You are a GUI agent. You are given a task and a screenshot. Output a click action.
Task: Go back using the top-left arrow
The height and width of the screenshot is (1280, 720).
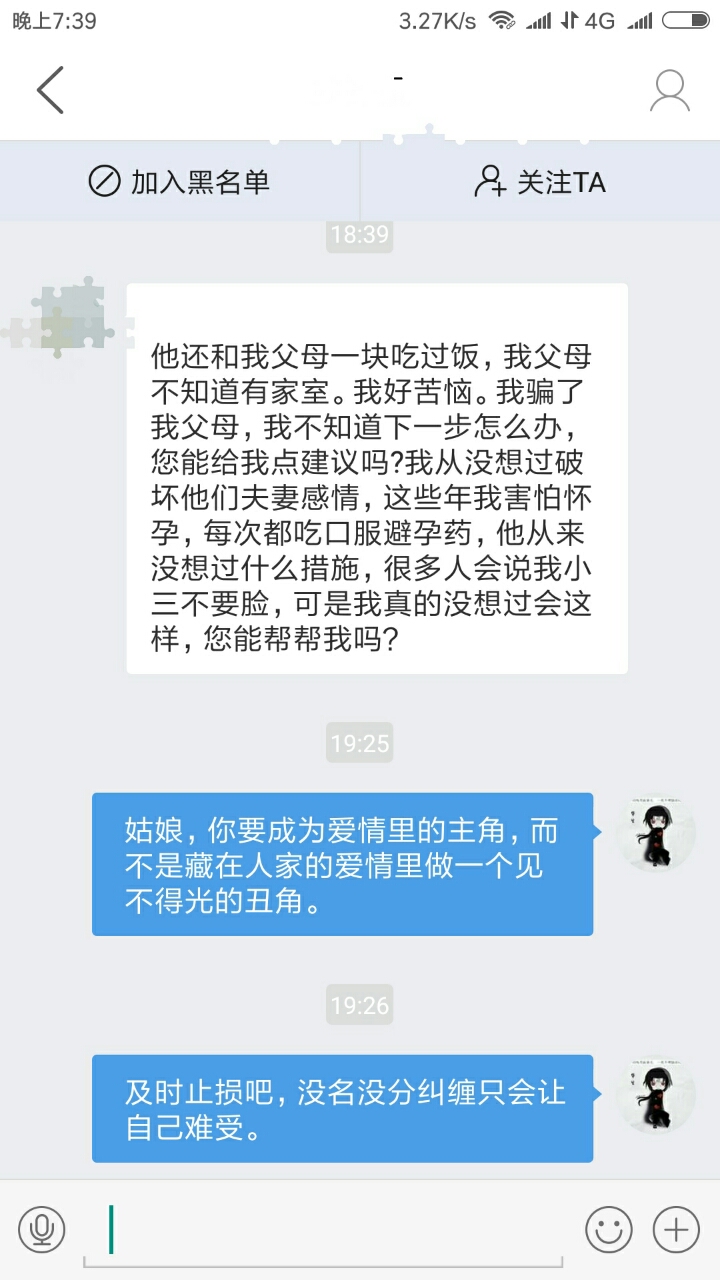click(50, 90)
